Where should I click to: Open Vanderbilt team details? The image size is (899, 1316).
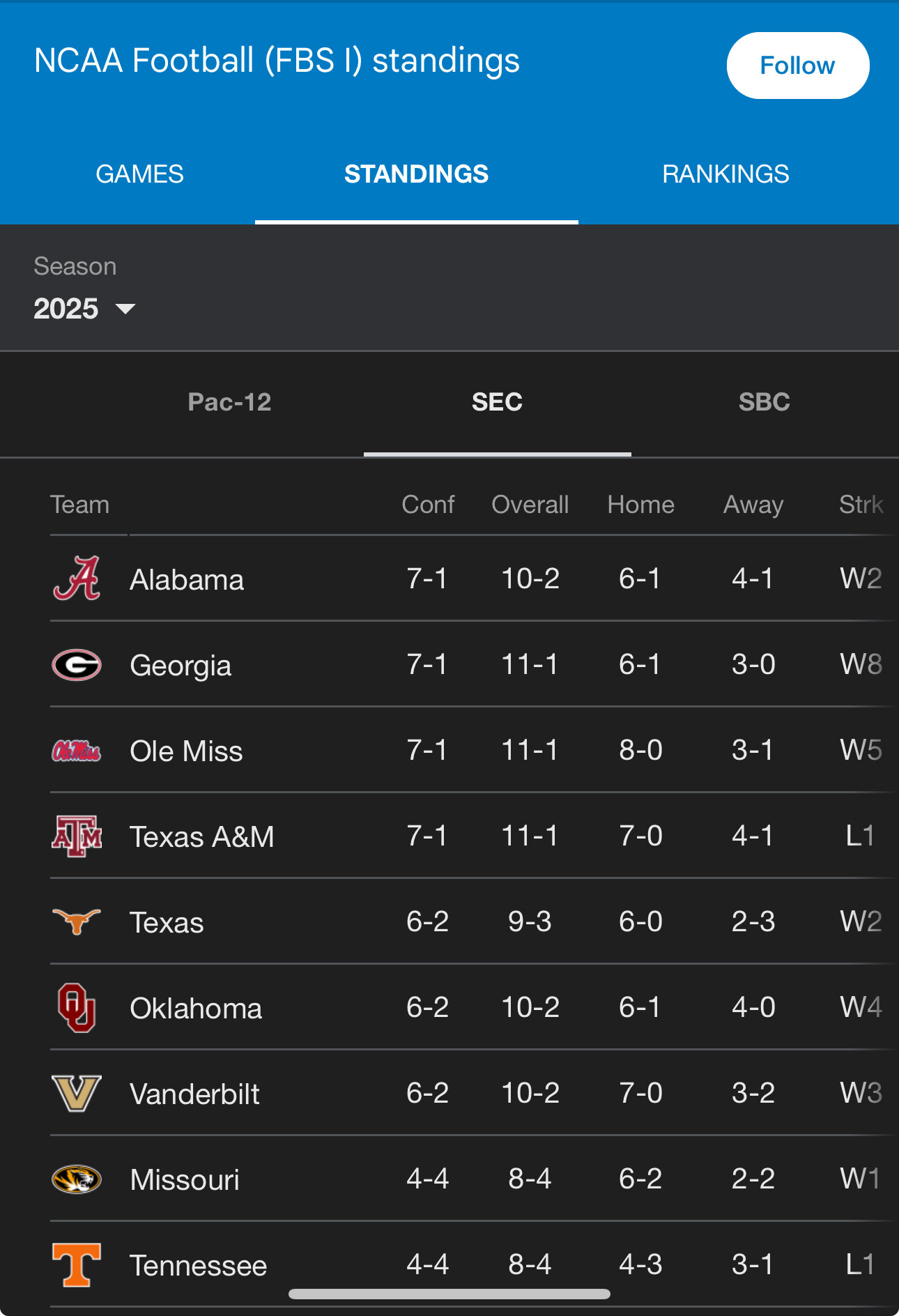(x=194, y=1094)
